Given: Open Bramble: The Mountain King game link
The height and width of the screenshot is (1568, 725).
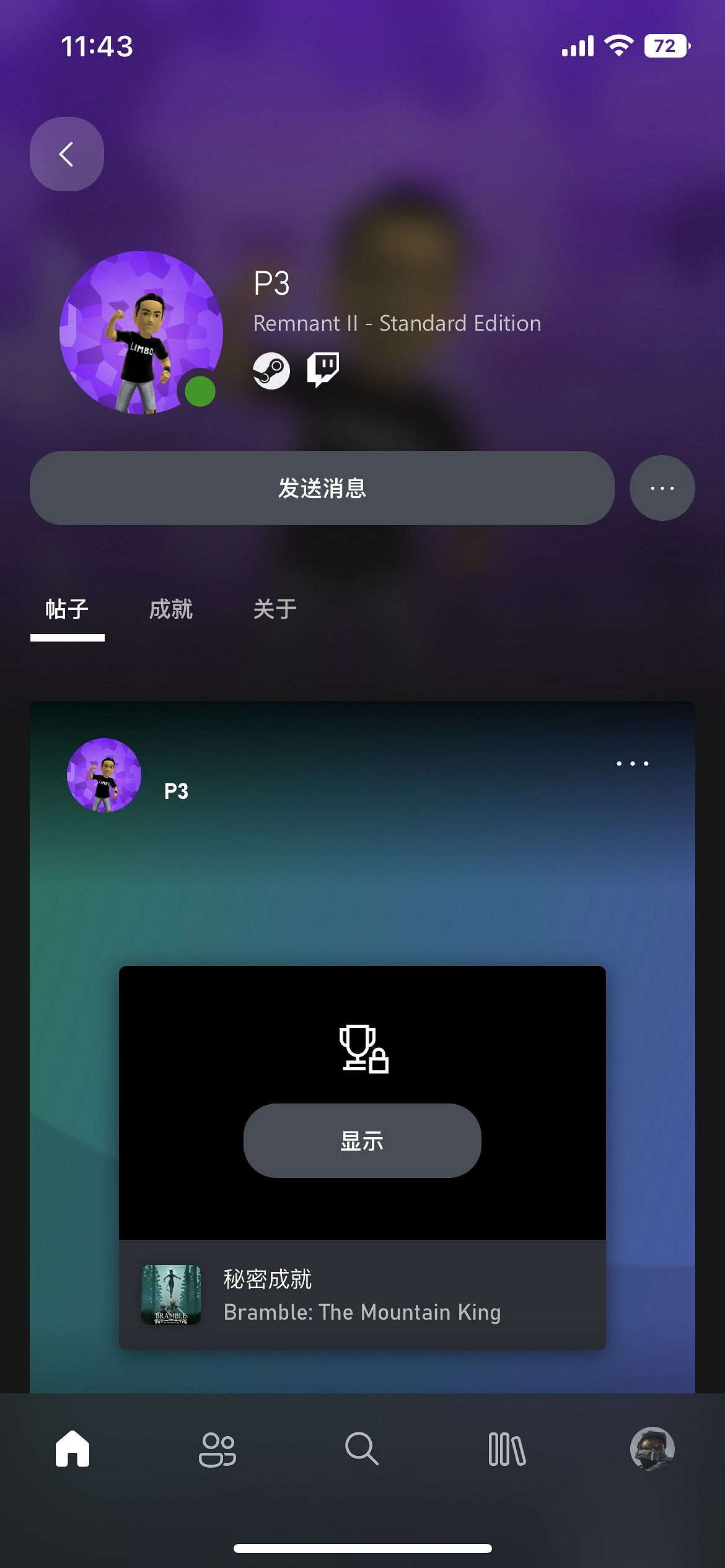Looking at the screenshot, I should (x=362, y=1313).
